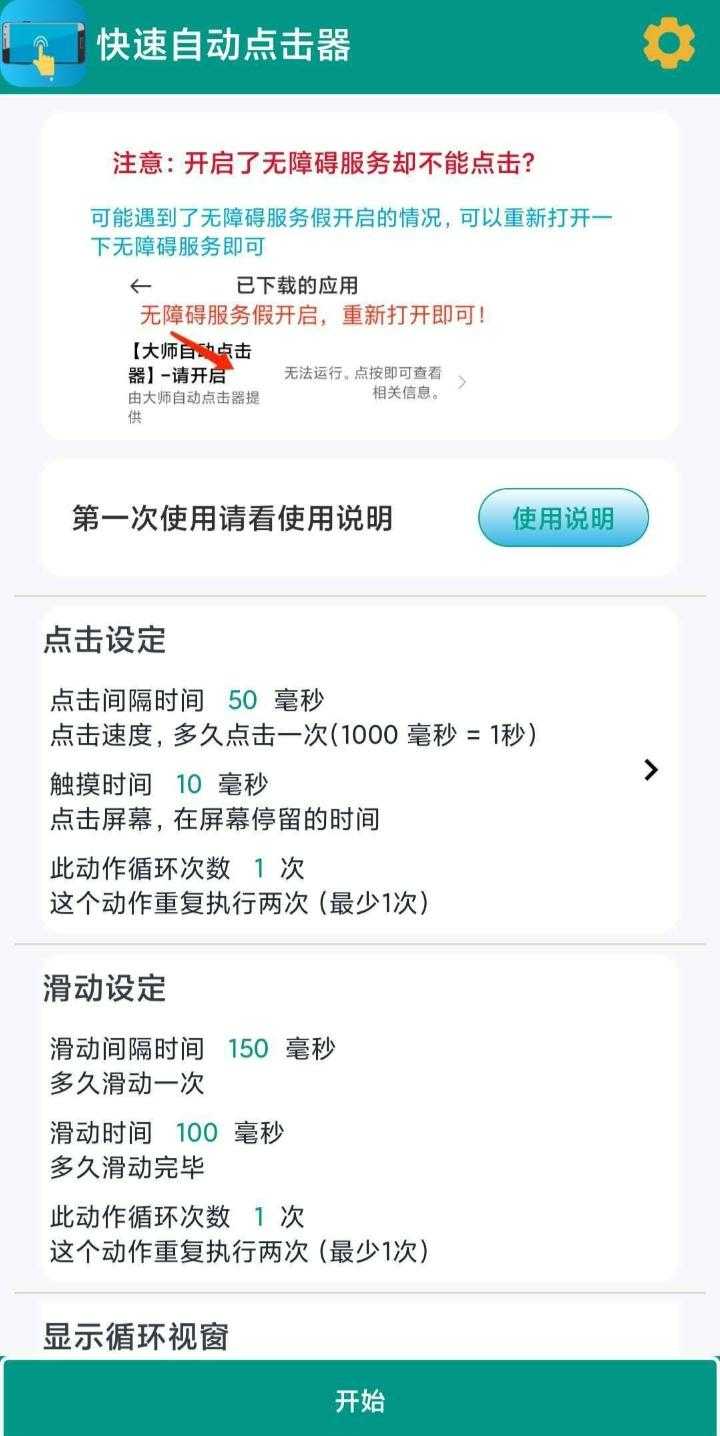Tap the 使用说明 button

563,518
